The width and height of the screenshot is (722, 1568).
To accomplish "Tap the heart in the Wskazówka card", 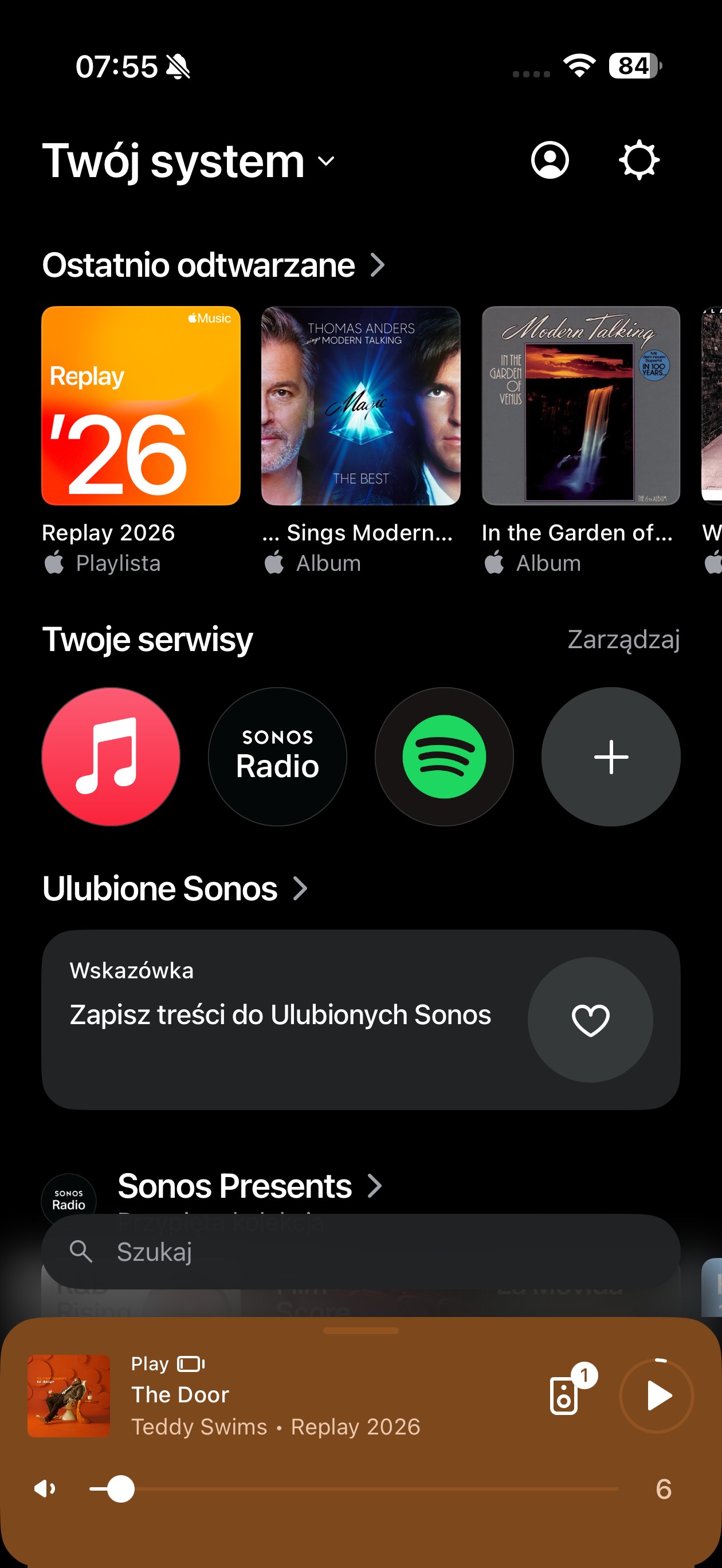I will coord(590,1020).
